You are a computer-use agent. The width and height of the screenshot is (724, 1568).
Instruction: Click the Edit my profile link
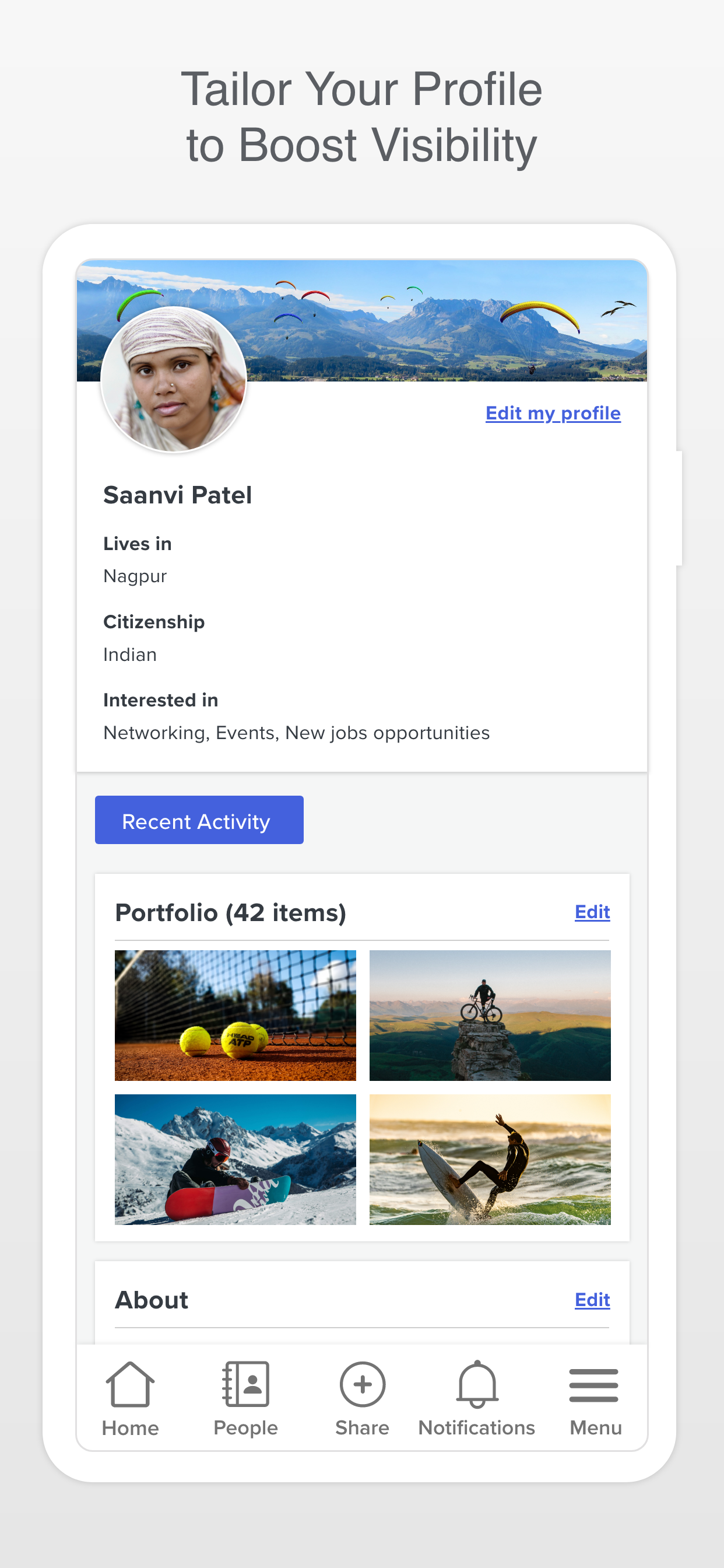coord(553,414)
